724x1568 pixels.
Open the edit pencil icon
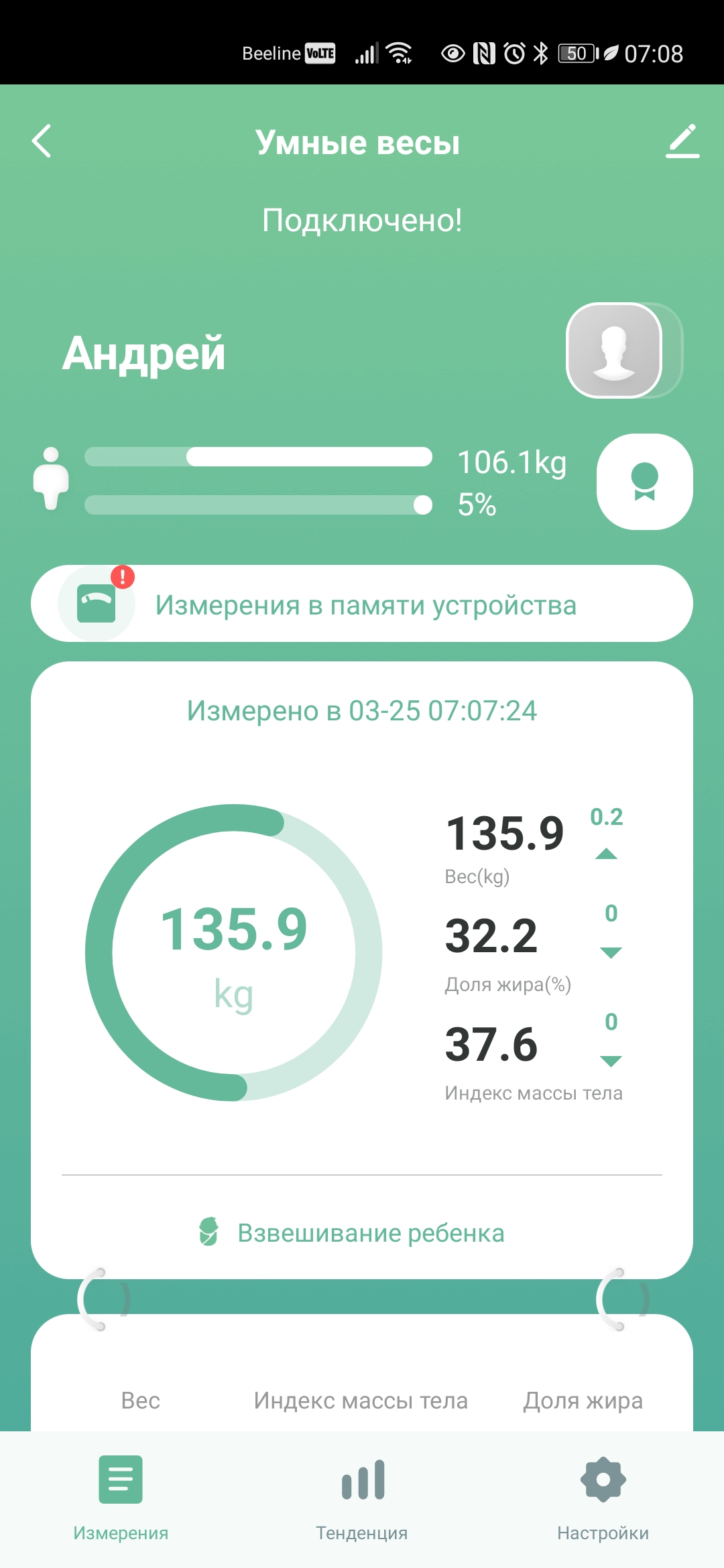click(x=682, y=141)
